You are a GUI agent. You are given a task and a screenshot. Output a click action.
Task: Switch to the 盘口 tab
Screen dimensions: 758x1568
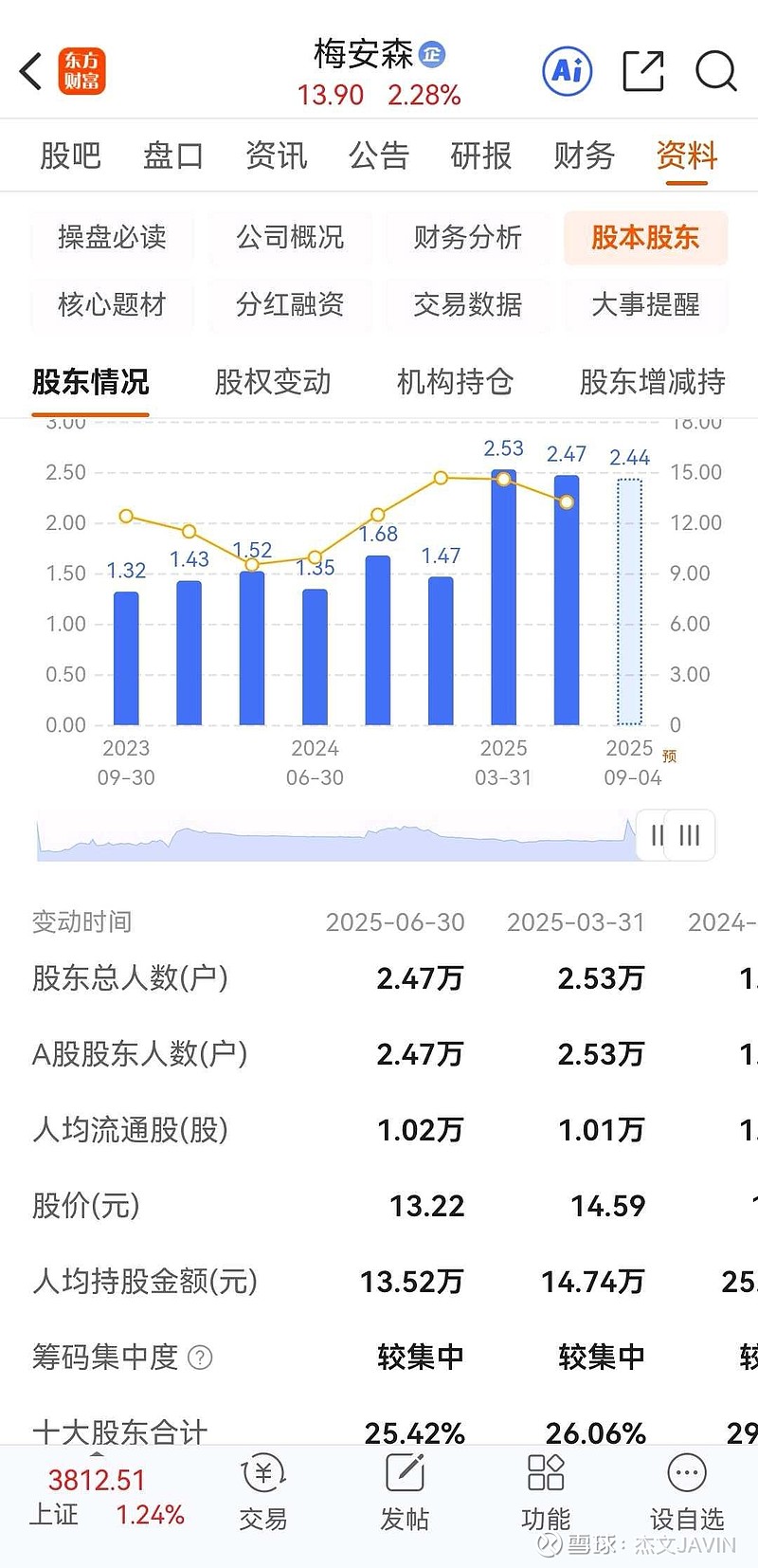[x=172, y=155]
